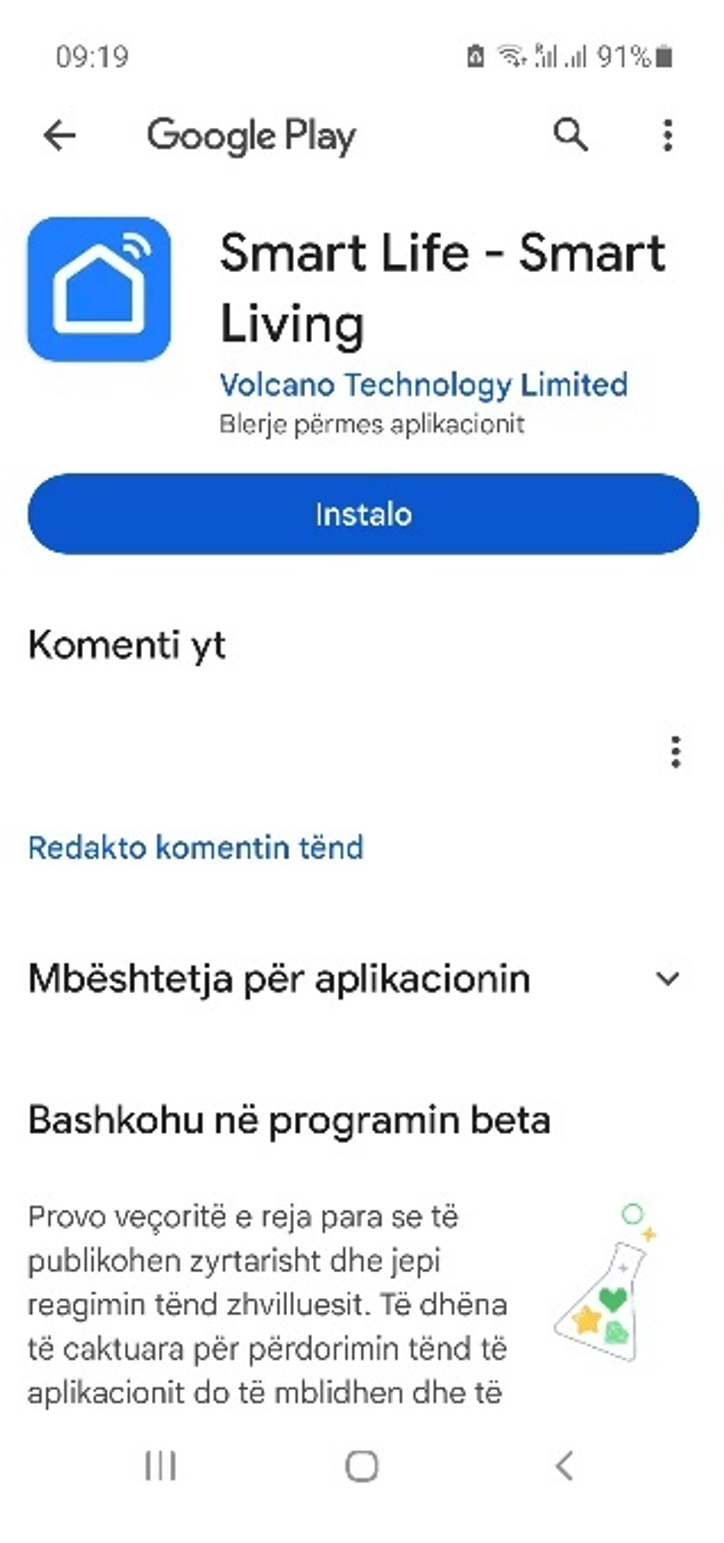Open the review options dropdown
This screenshot has height=1543, width=724.
coord(675,753)
